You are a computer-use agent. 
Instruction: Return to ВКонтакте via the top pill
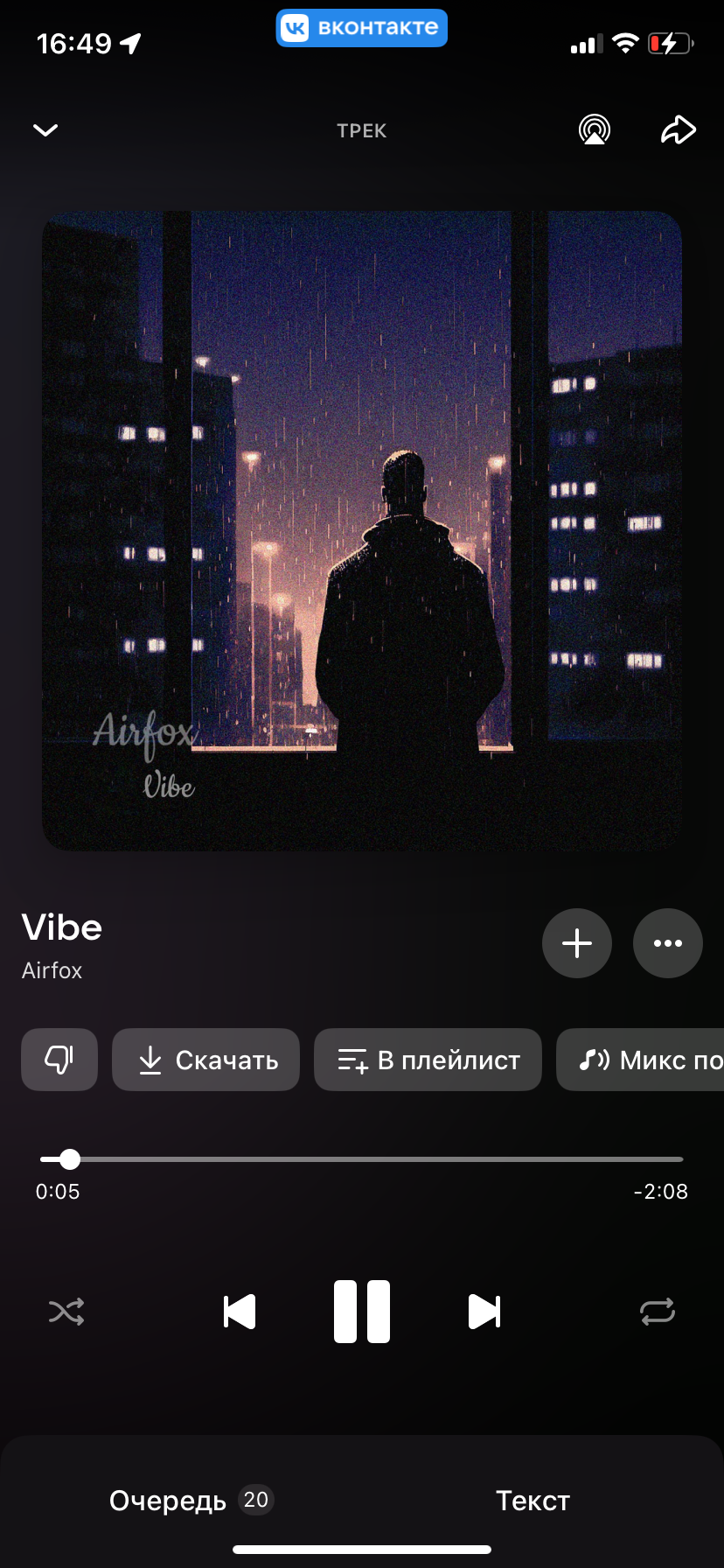[362, 27]
